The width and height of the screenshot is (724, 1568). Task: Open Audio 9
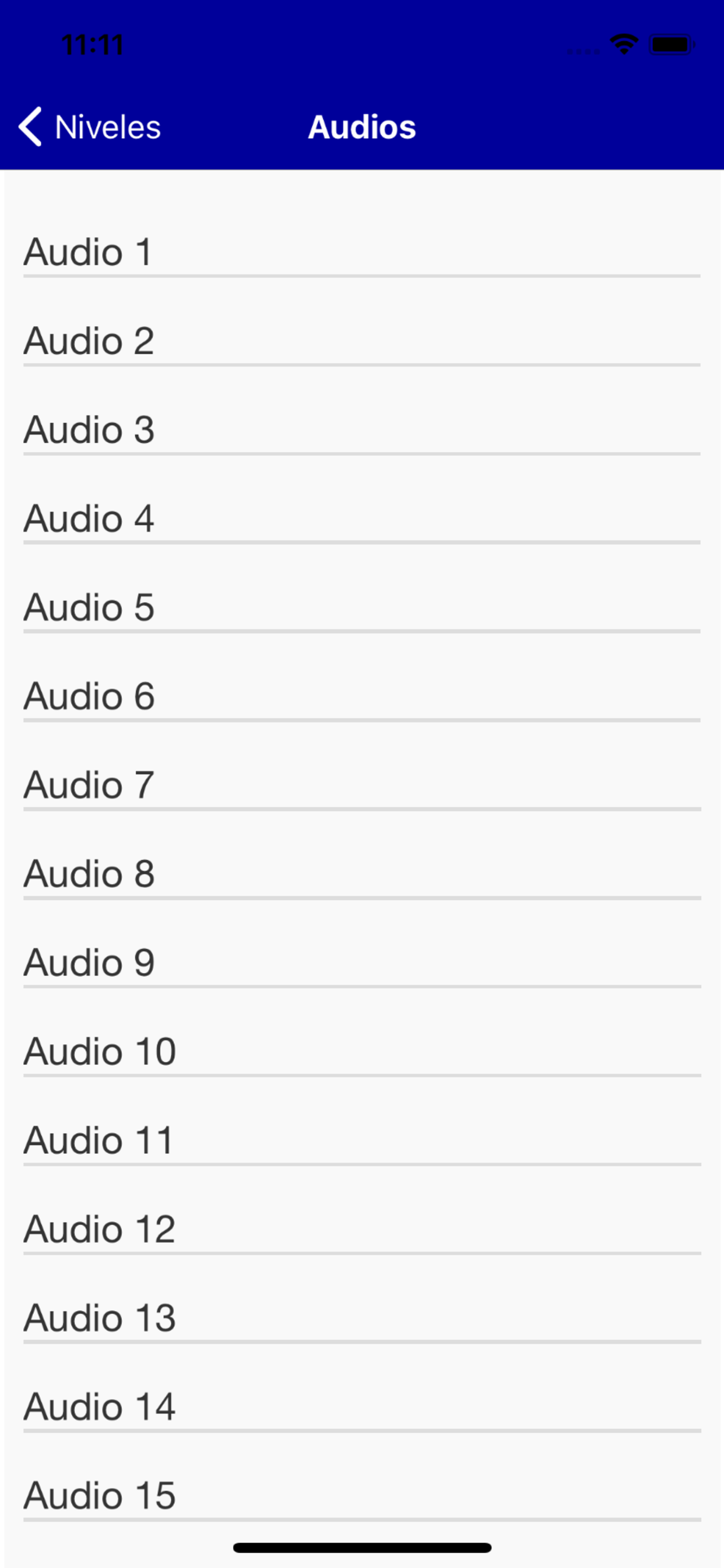pos(362,963)
